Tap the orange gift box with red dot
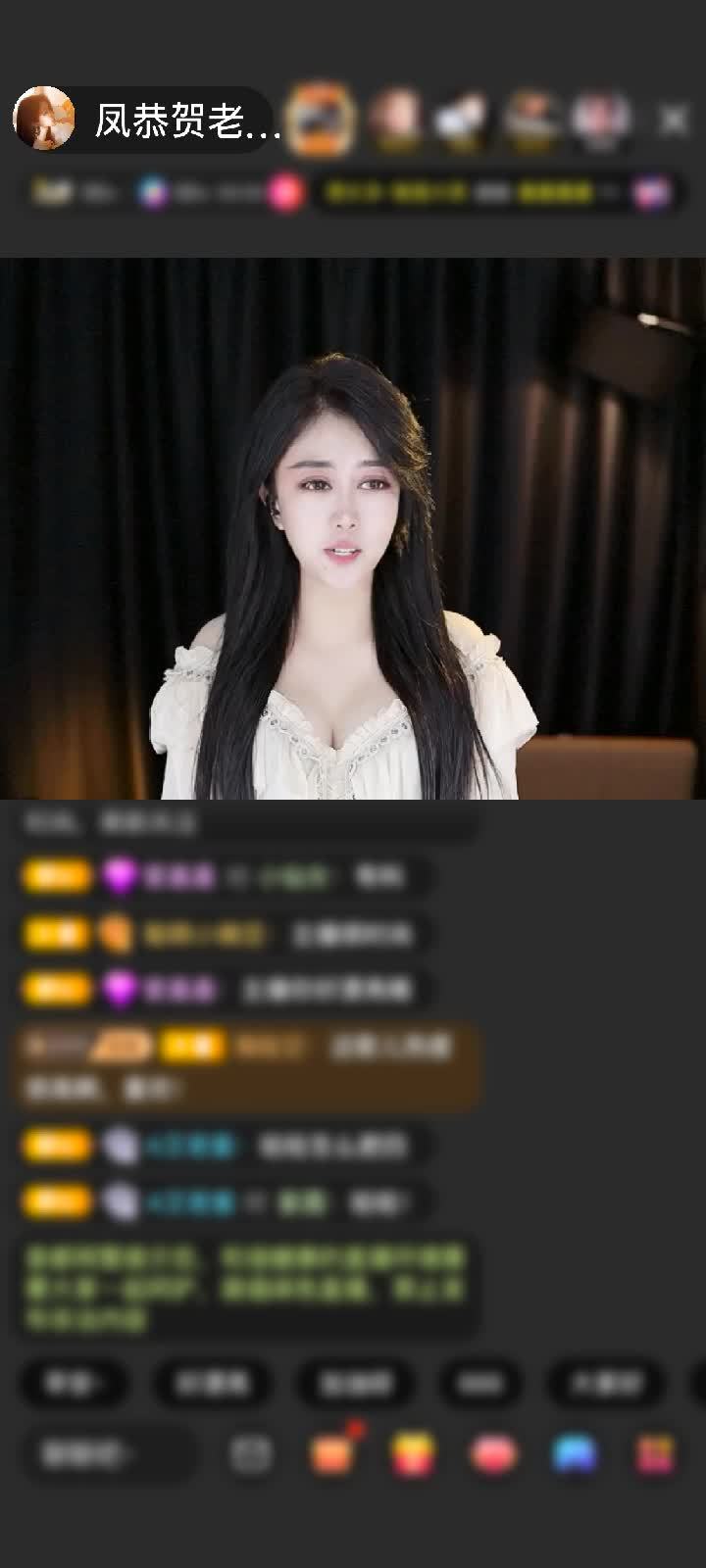The width and height of the screenshot is (706, 1568). pyautogui.click(x=333, y=1452)
